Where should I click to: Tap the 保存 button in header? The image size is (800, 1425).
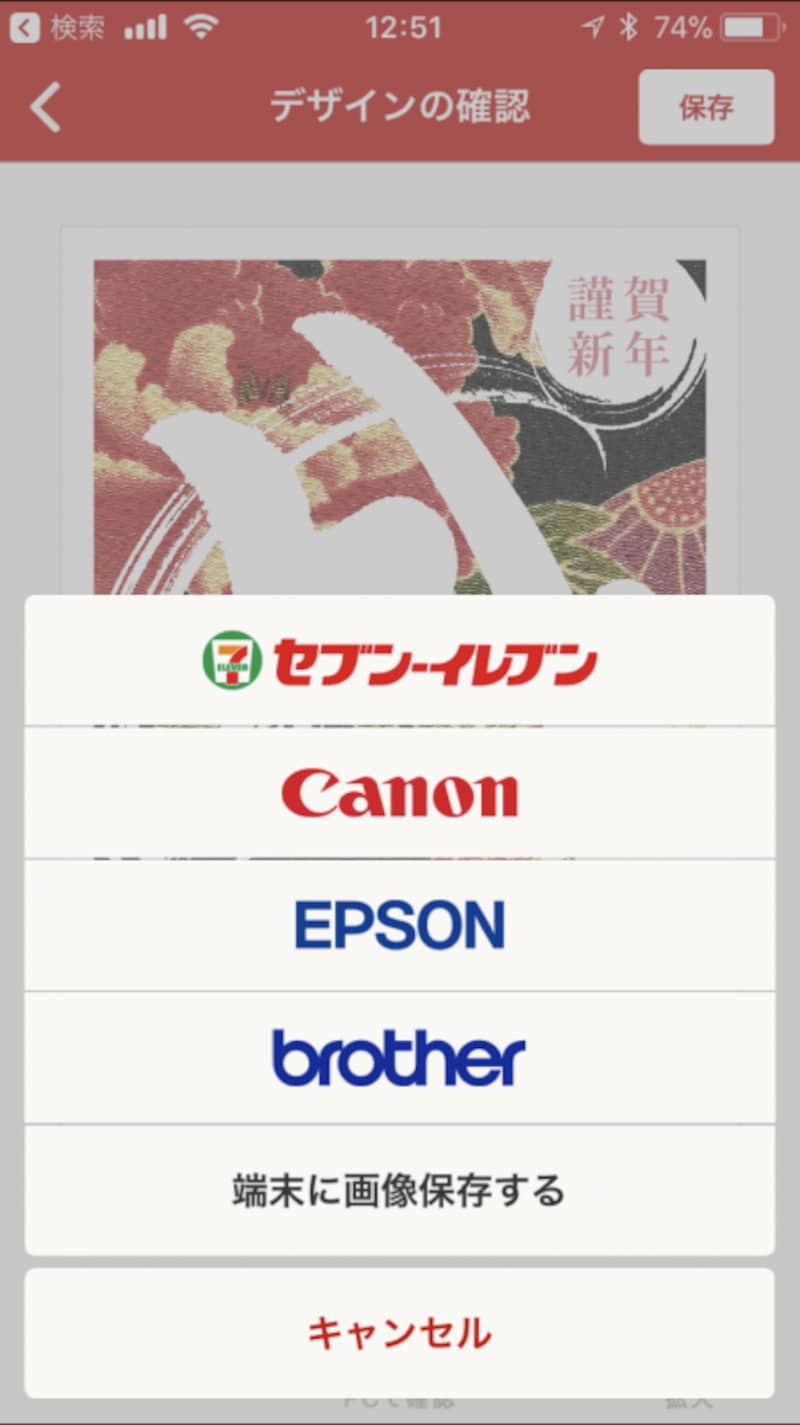pos(706,107)
